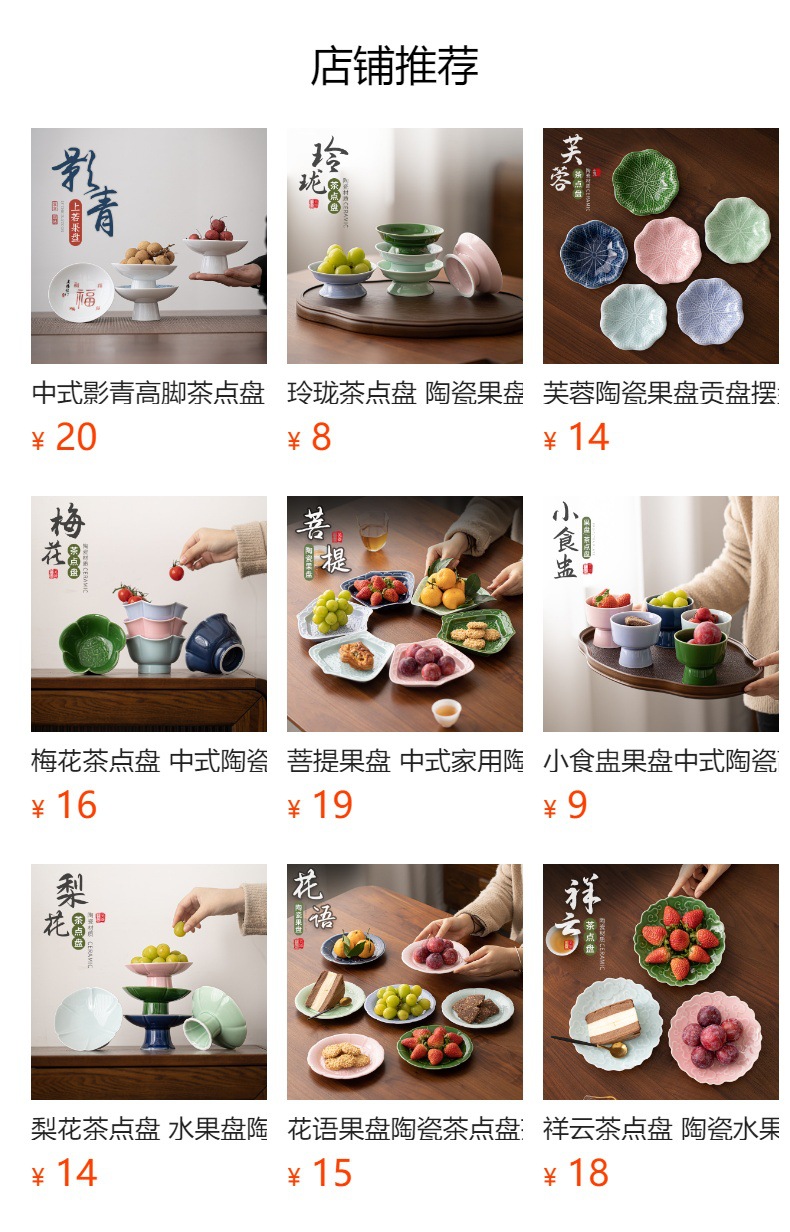Open the 祥云茶点盘 priced ¥18

[x=660, y=982]
